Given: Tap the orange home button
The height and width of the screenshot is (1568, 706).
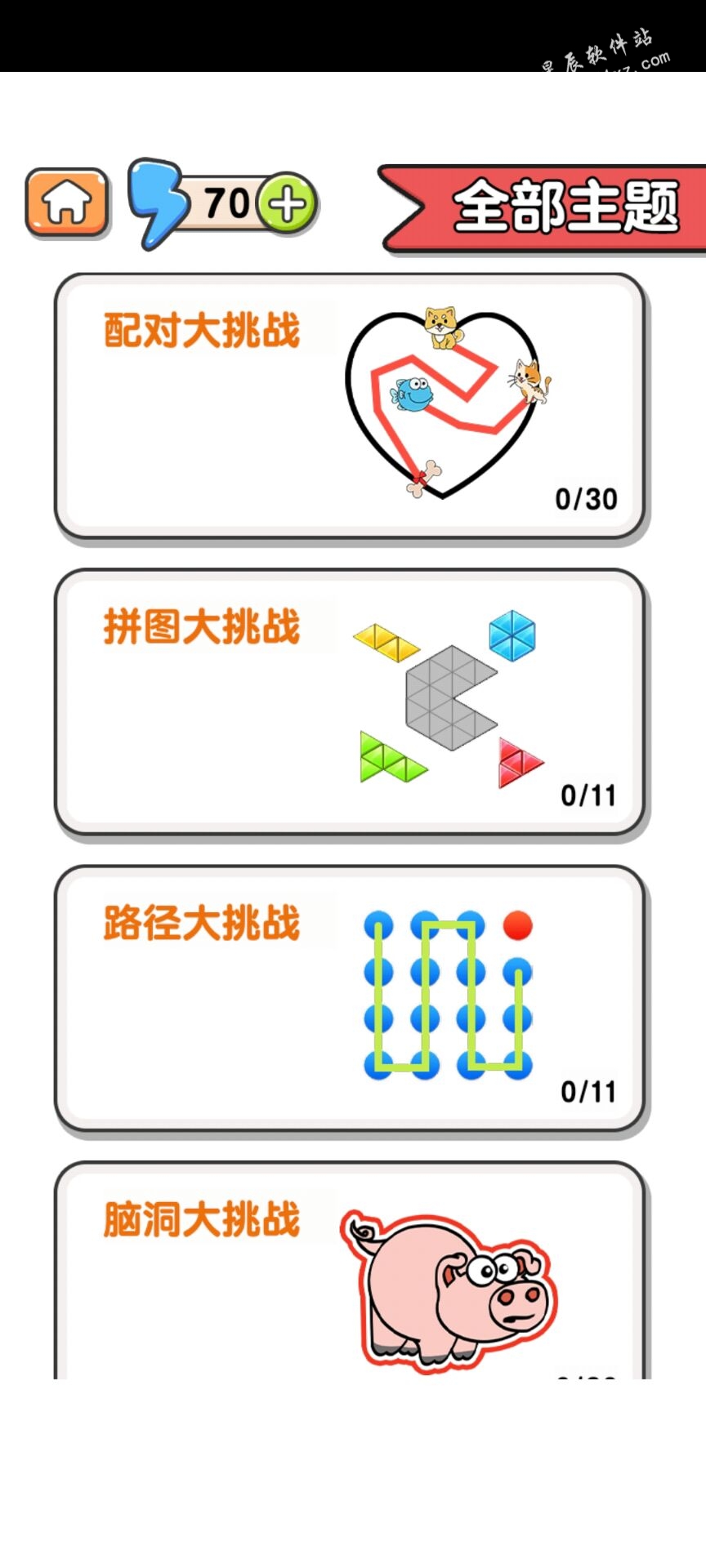Looking at the screenshot, I should click(68, 202).
